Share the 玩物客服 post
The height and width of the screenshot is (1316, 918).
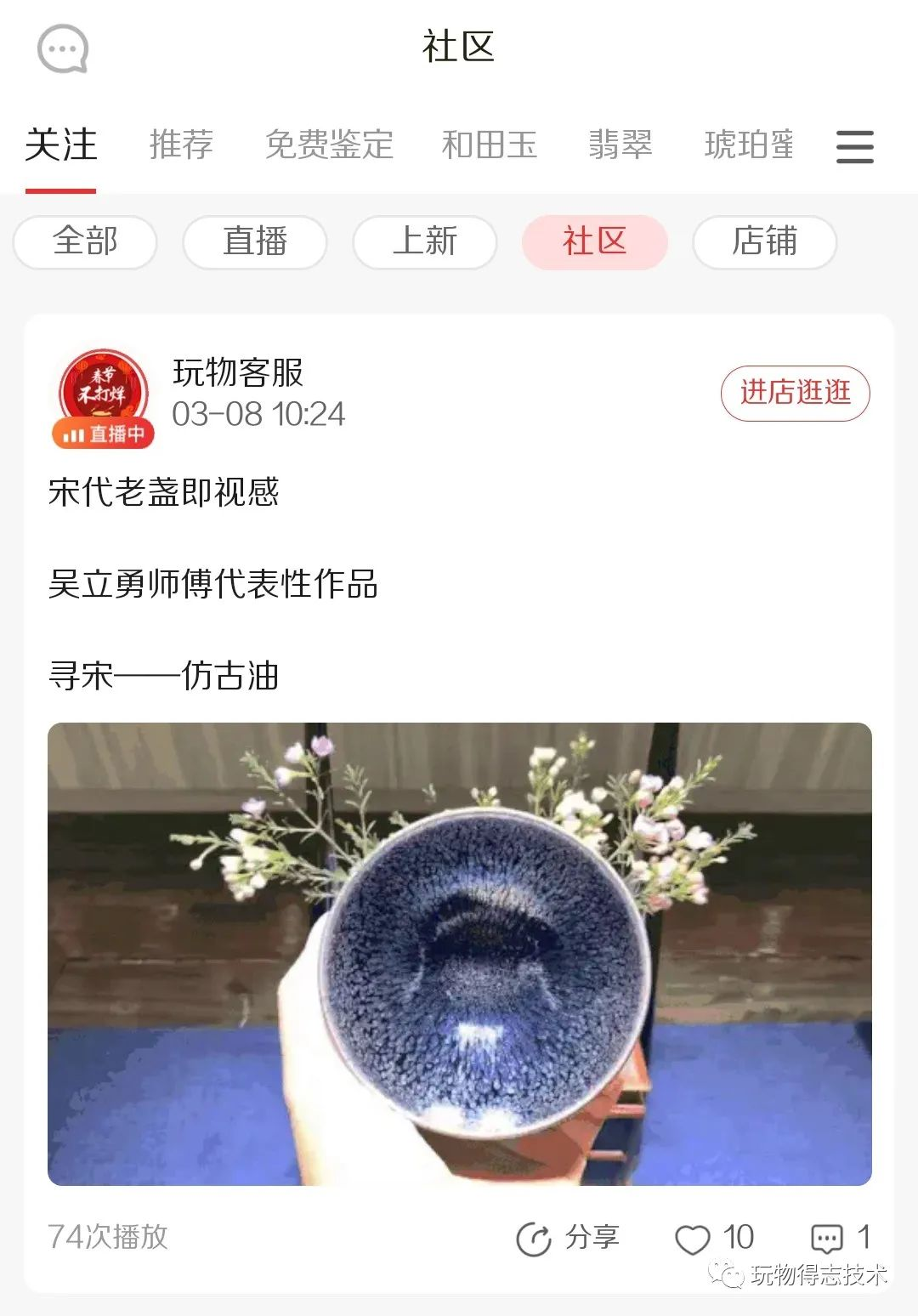pos(568,1238)
